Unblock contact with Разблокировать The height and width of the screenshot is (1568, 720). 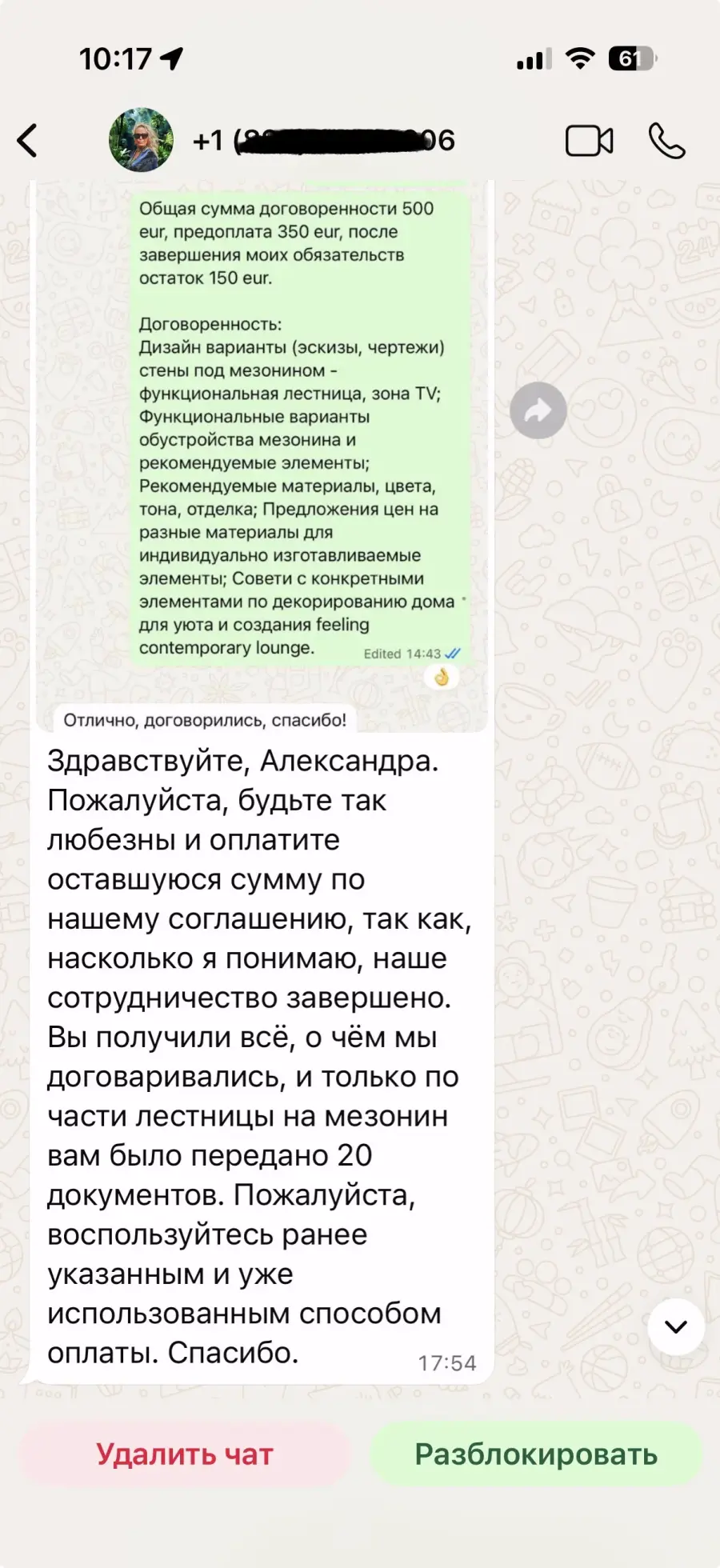[x=536, y=1454]
